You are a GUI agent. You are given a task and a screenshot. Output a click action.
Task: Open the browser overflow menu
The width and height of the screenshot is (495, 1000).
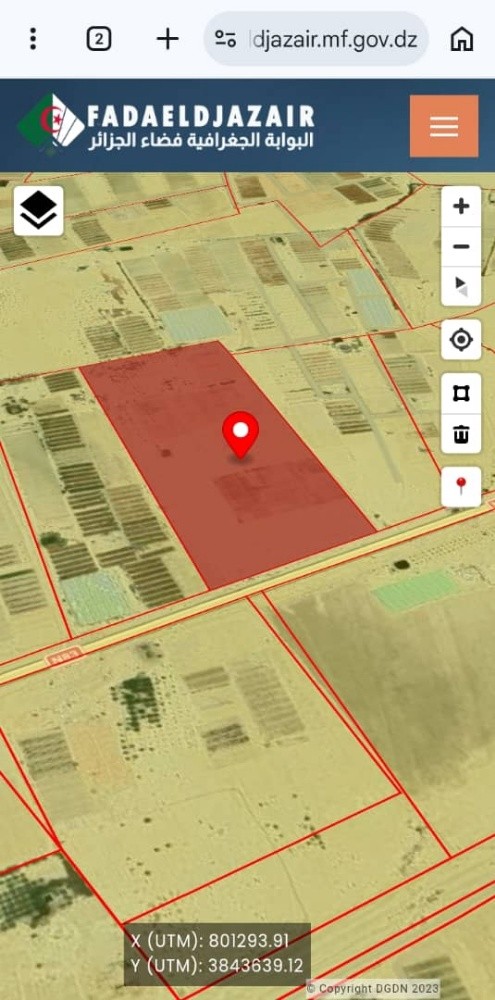tap(33, 40)
